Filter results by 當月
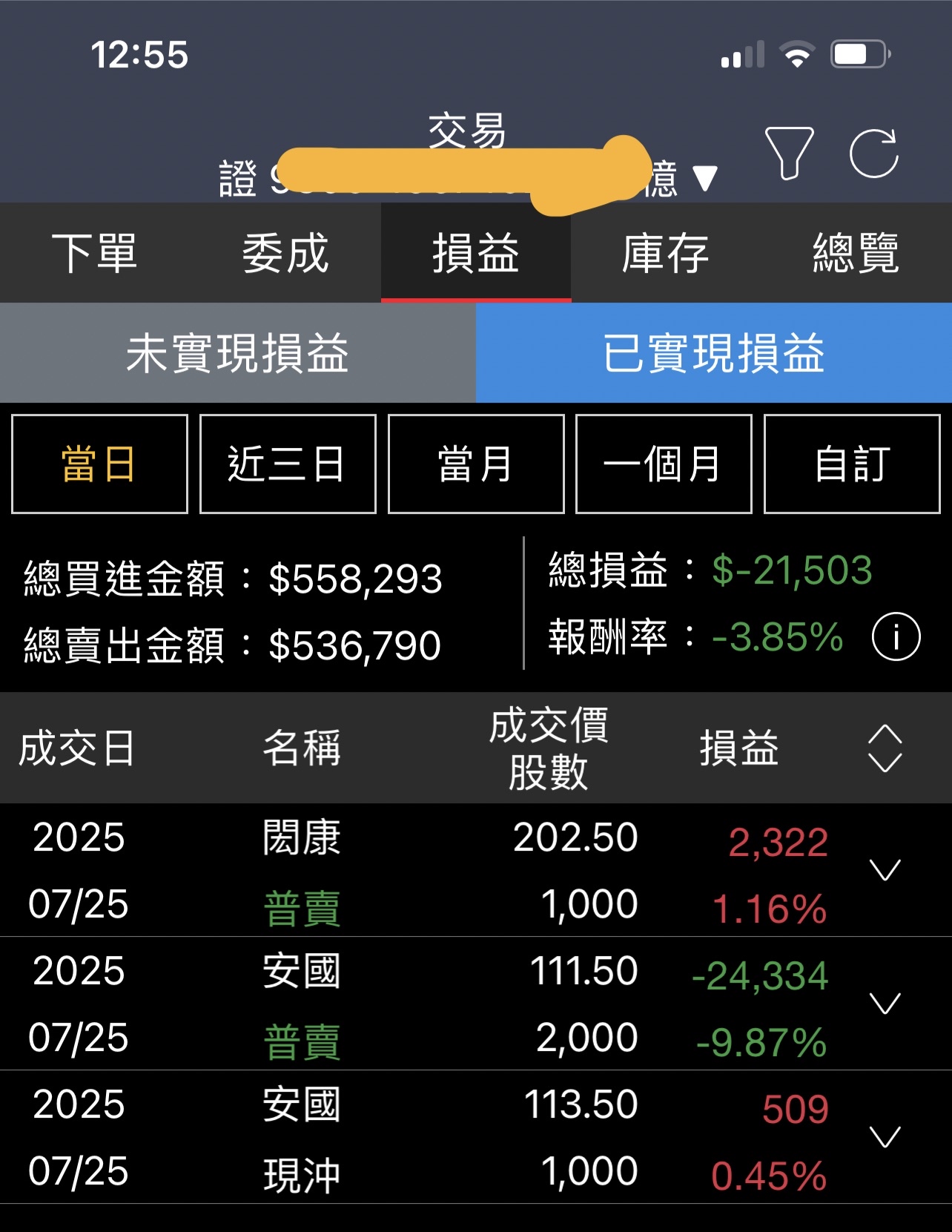The width and height of the screenshot is (952, 1232). click(476, 464)
